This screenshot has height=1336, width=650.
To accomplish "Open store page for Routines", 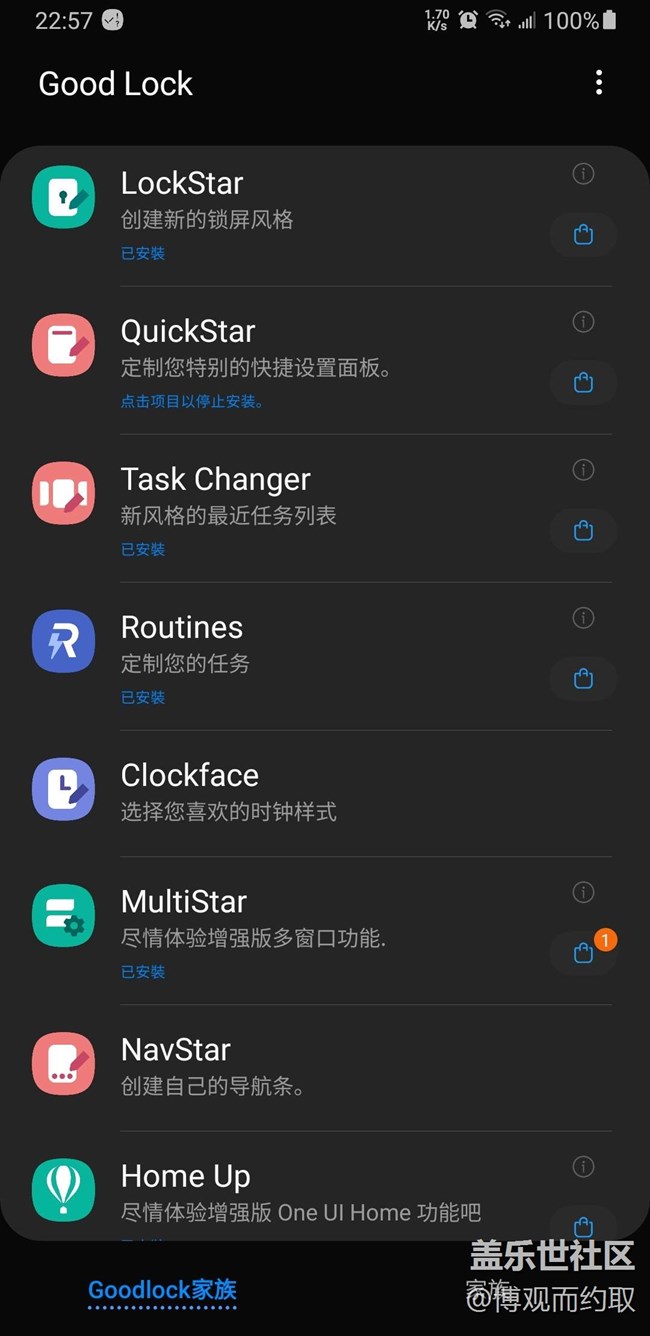I will pyautogui.click(x=583, y=679).
